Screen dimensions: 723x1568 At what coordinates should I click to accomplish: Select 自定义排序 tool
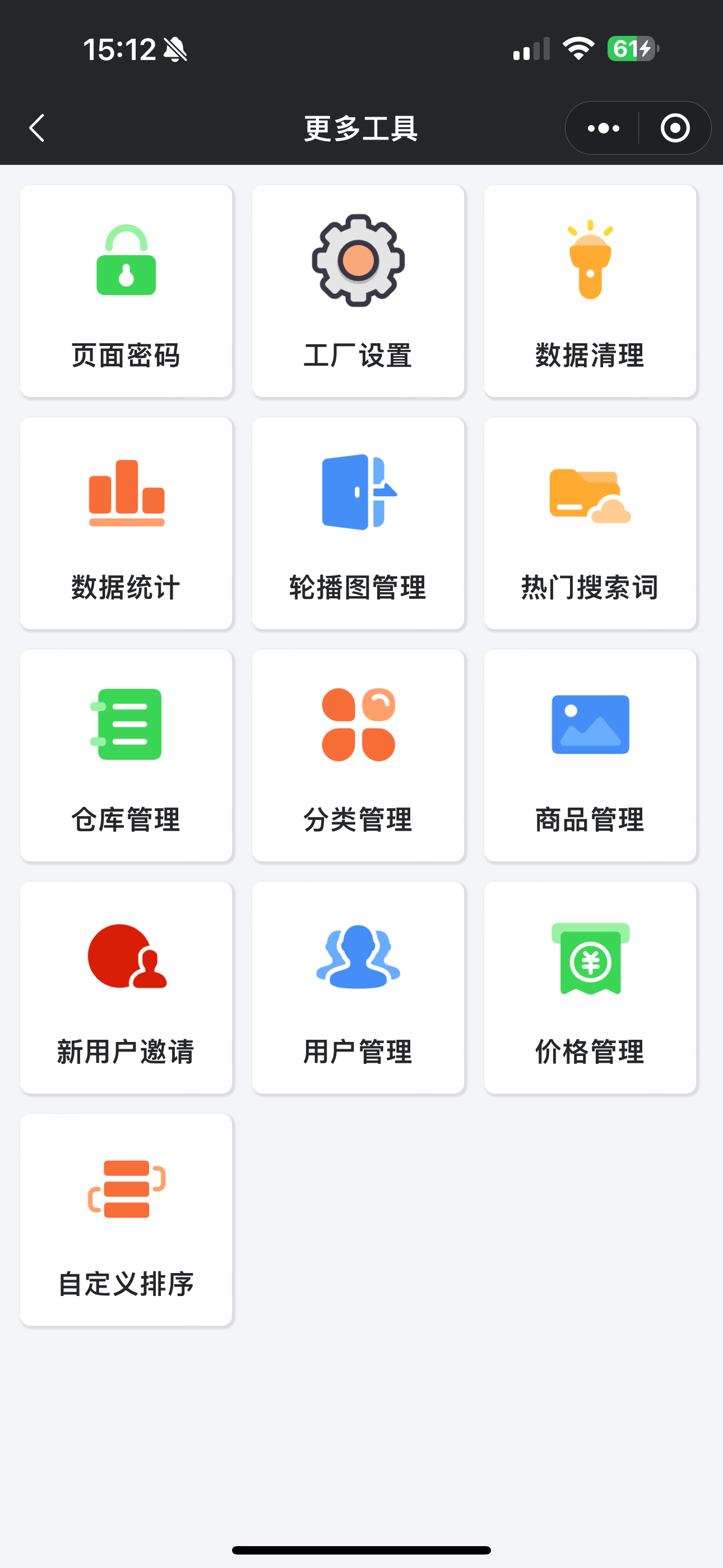[126, 1220]
